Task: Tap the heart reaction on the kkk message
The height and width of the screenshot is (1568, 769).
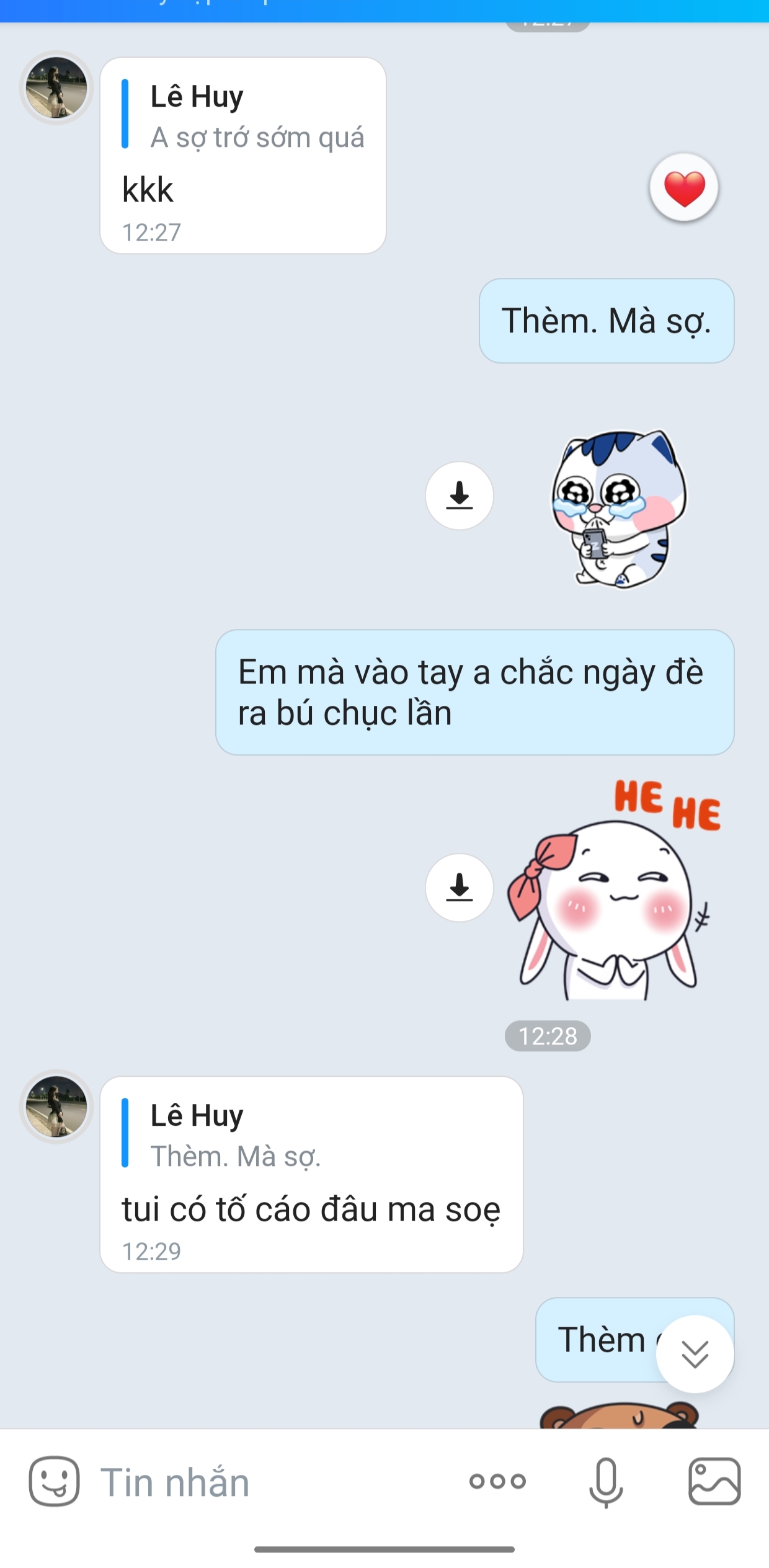Action: click(x=683, y=187)
